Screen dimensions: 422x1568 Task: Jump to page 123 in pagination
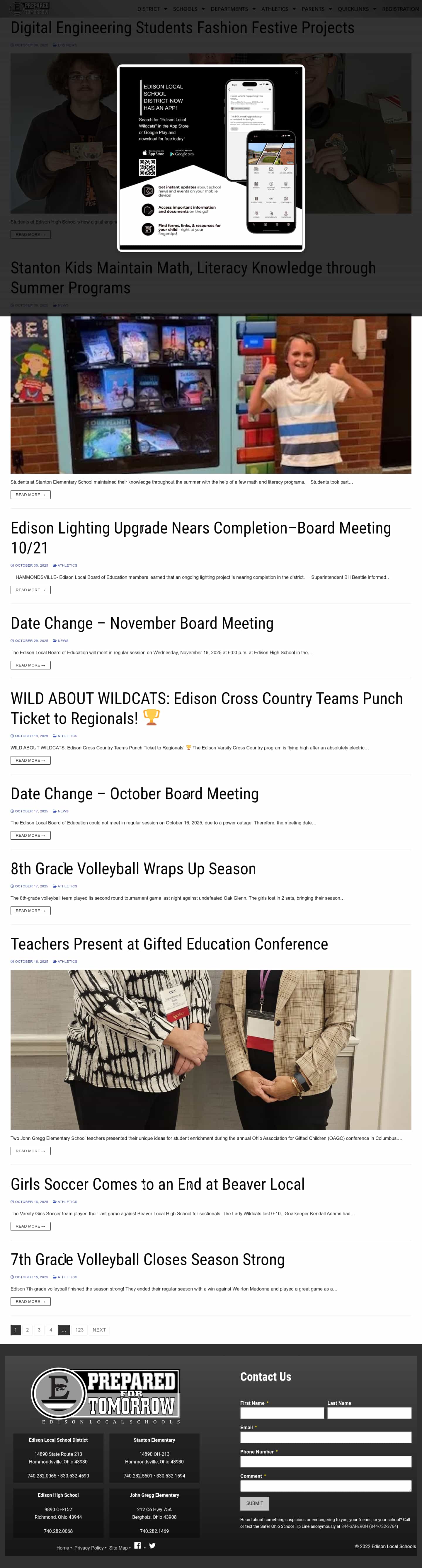tap(79, 1330)
